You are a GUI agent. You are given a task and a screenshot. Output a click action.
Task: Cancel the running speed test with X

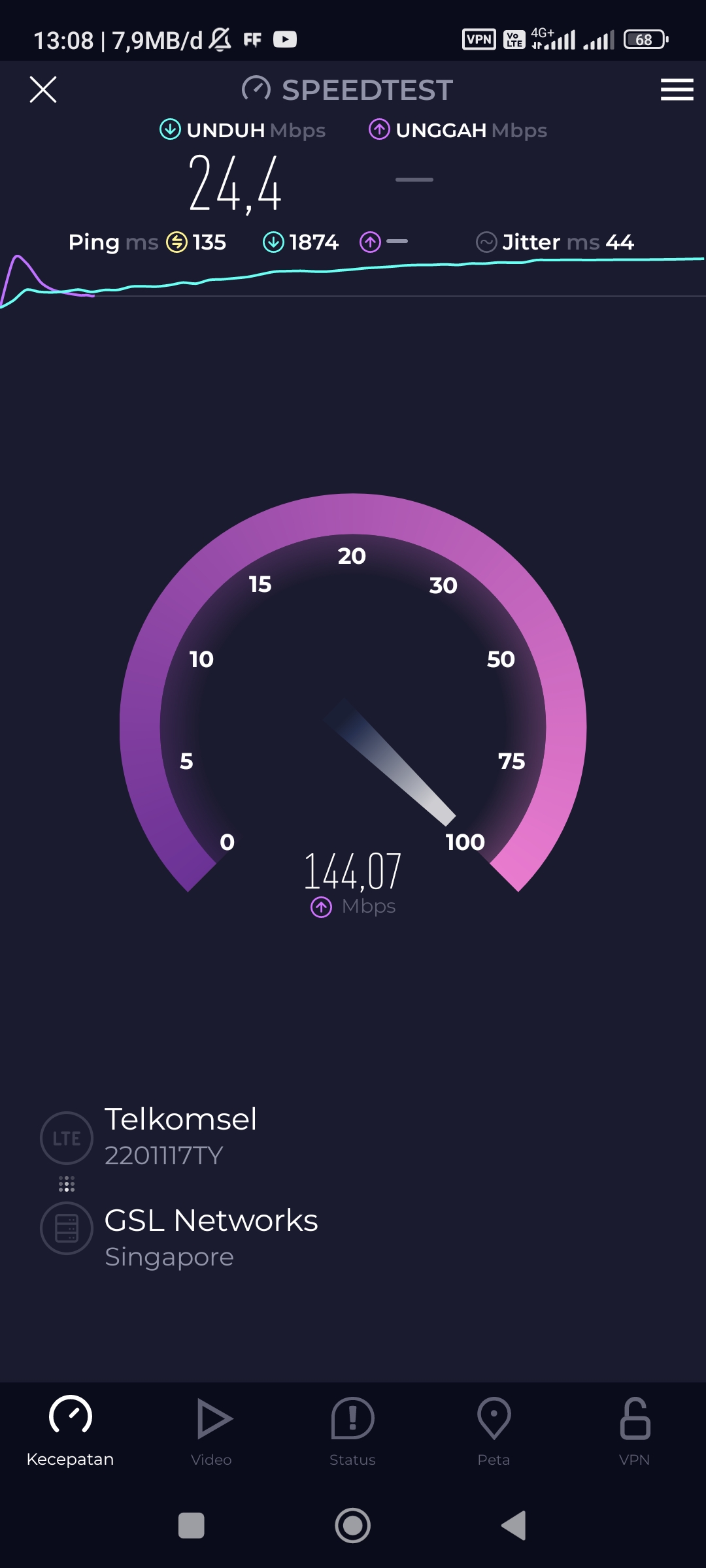[x=43, y=90]
